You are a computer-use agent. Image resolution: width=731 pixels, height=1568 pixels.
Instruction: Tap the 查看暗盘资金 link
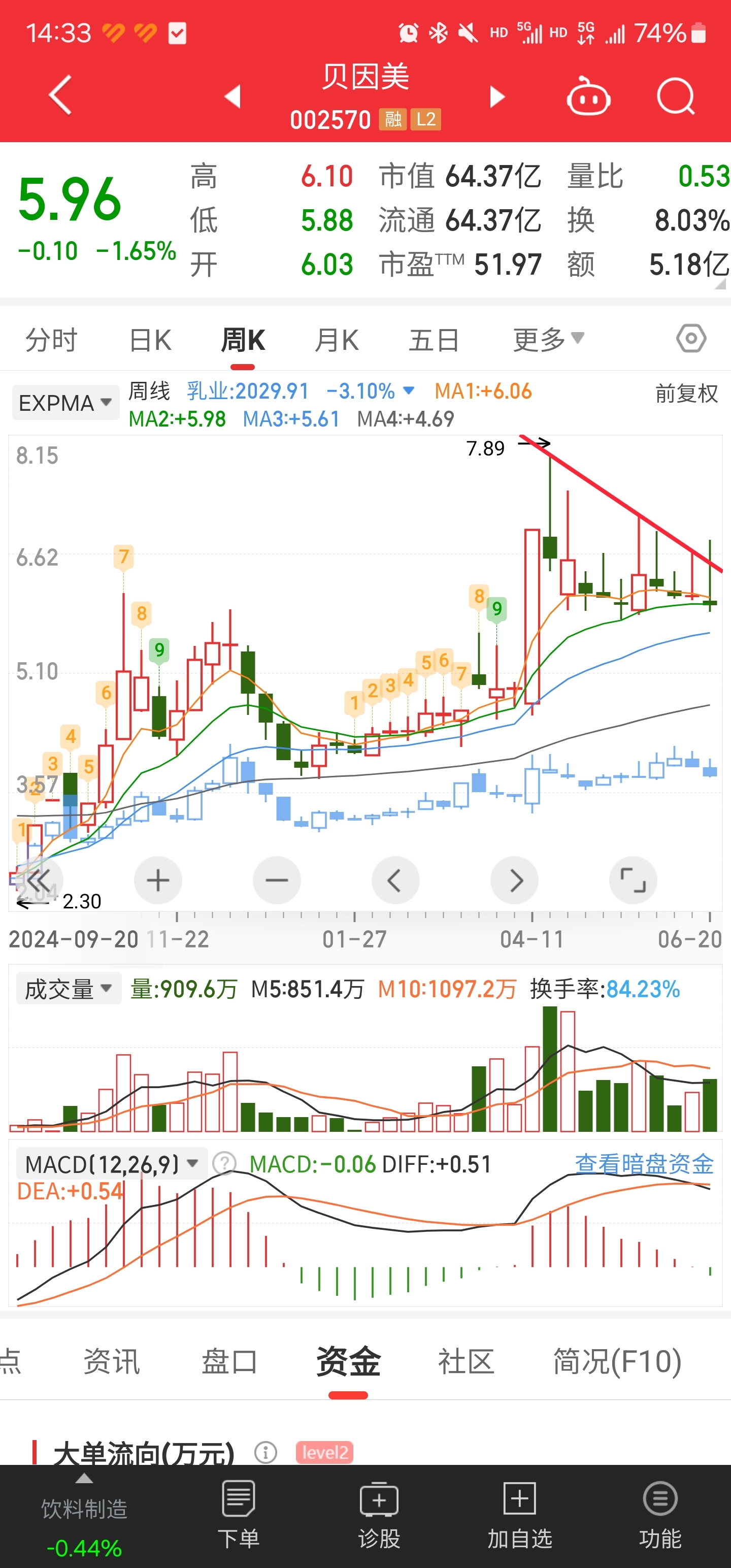[x=644, y=1164]
